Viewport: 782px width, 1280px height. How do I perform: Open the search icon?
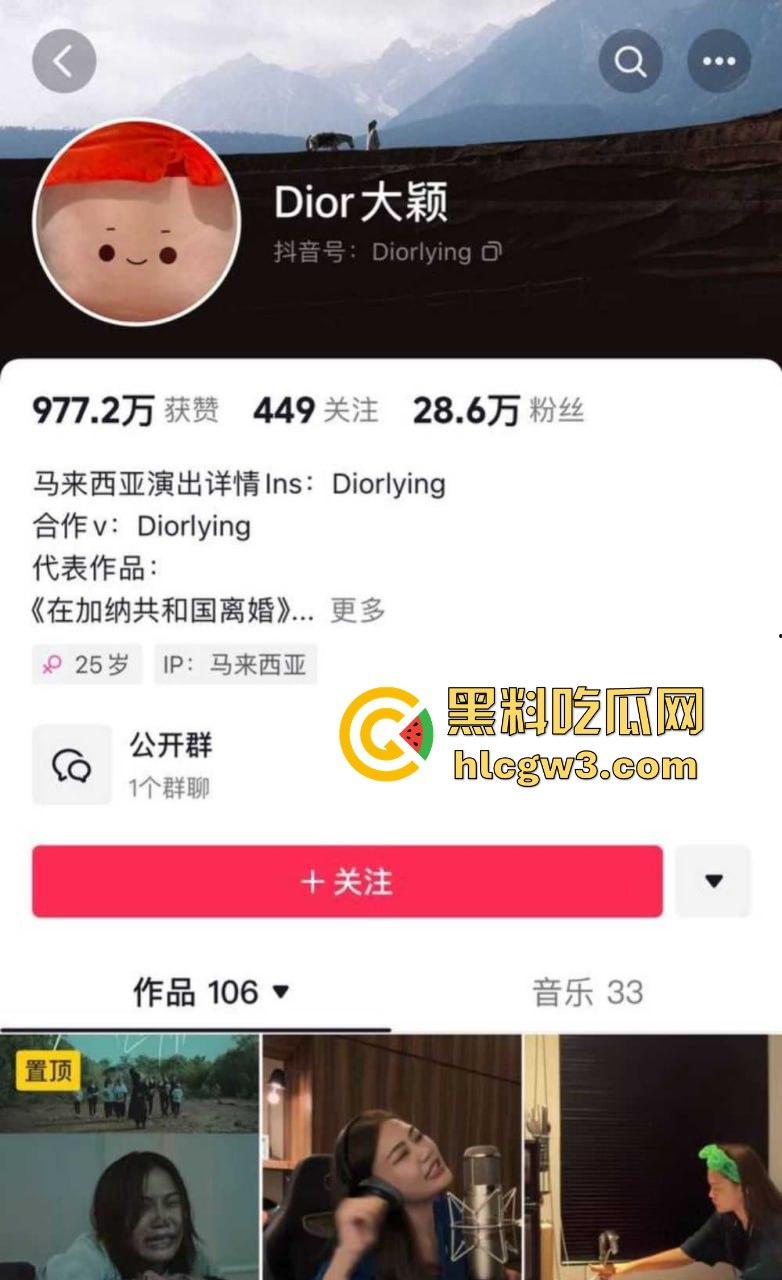point(630,60)
